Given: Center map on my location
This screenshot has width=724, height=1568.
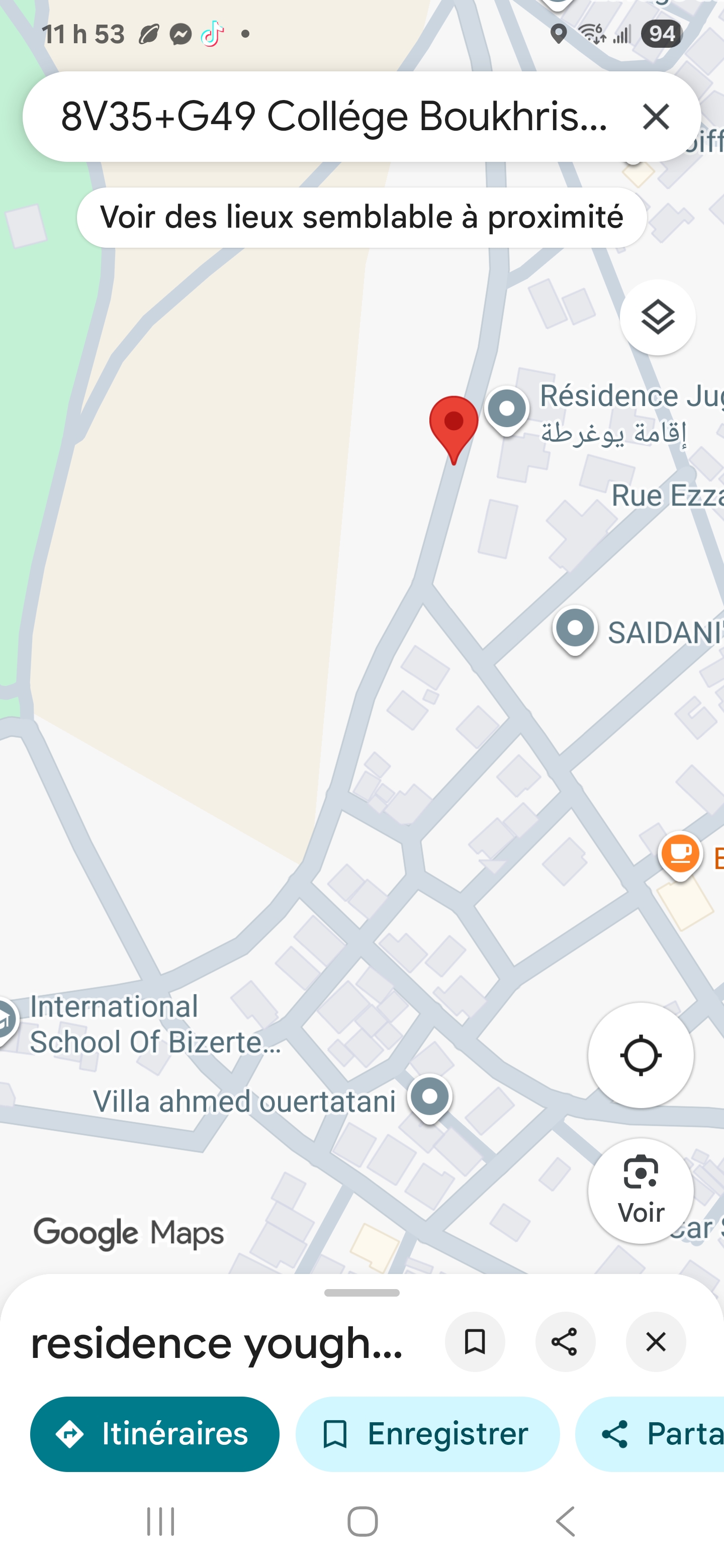Looking at the screenshot, I should click(640, 1055).
